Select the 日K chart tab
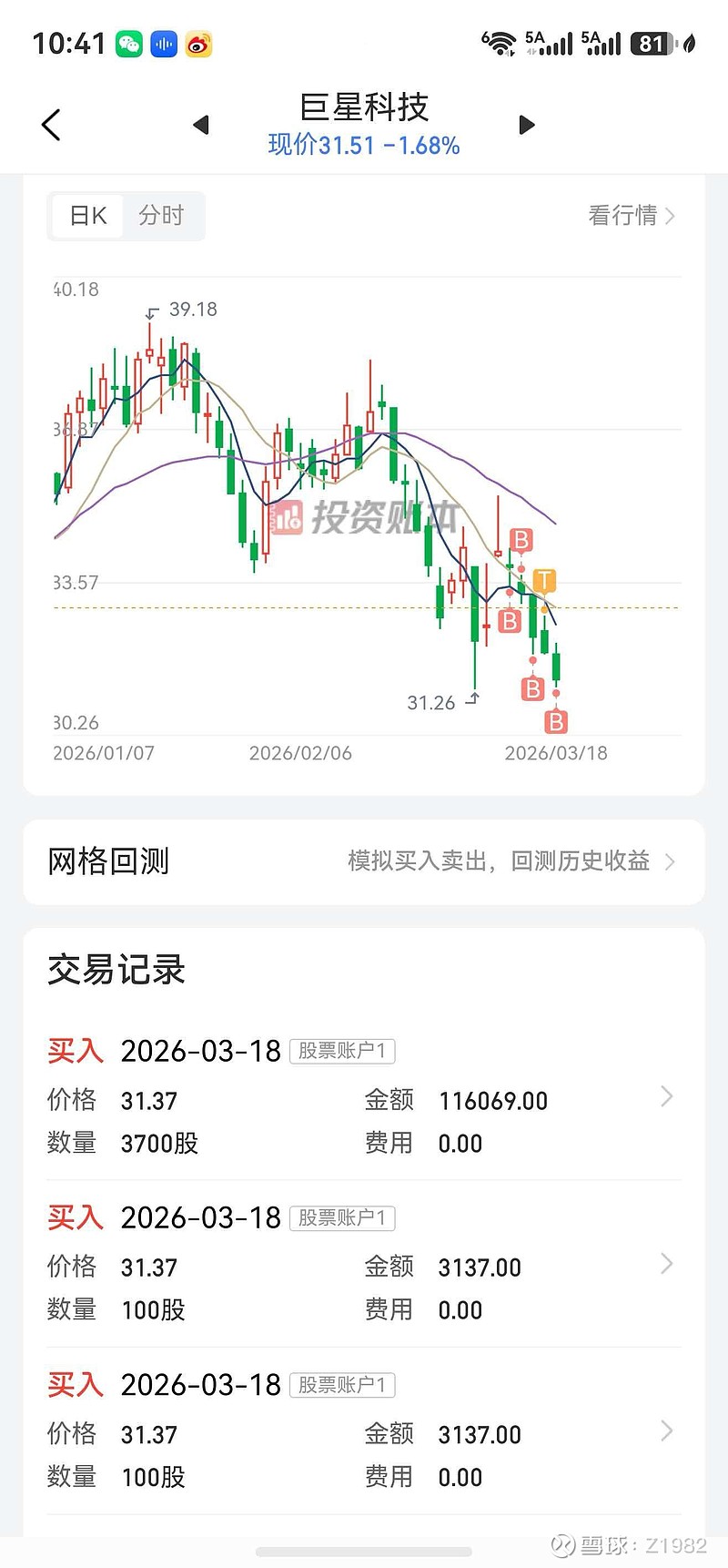This screenshot has width=728, height=1568. pyautogui.click(x=88, y=216)
